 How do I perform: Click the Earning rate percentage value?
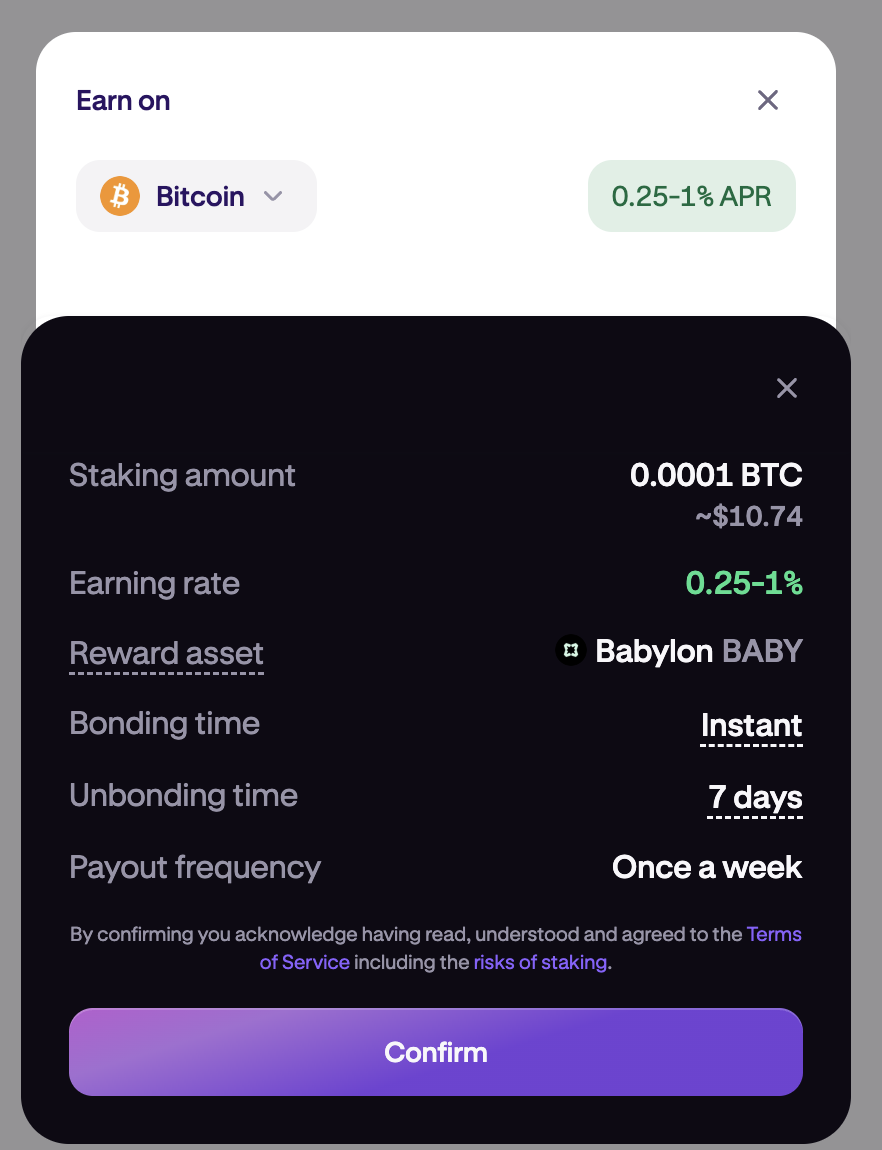point(745,583)
